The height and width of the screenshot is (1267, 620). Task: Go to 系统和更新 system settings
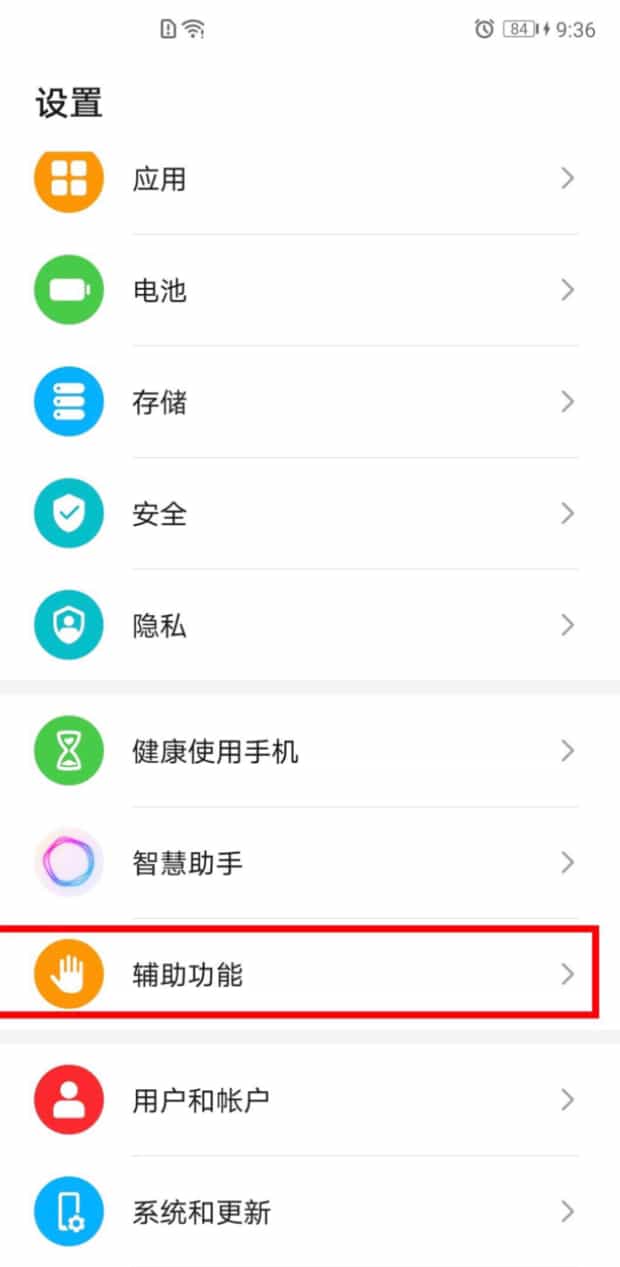coord(310,1212)
